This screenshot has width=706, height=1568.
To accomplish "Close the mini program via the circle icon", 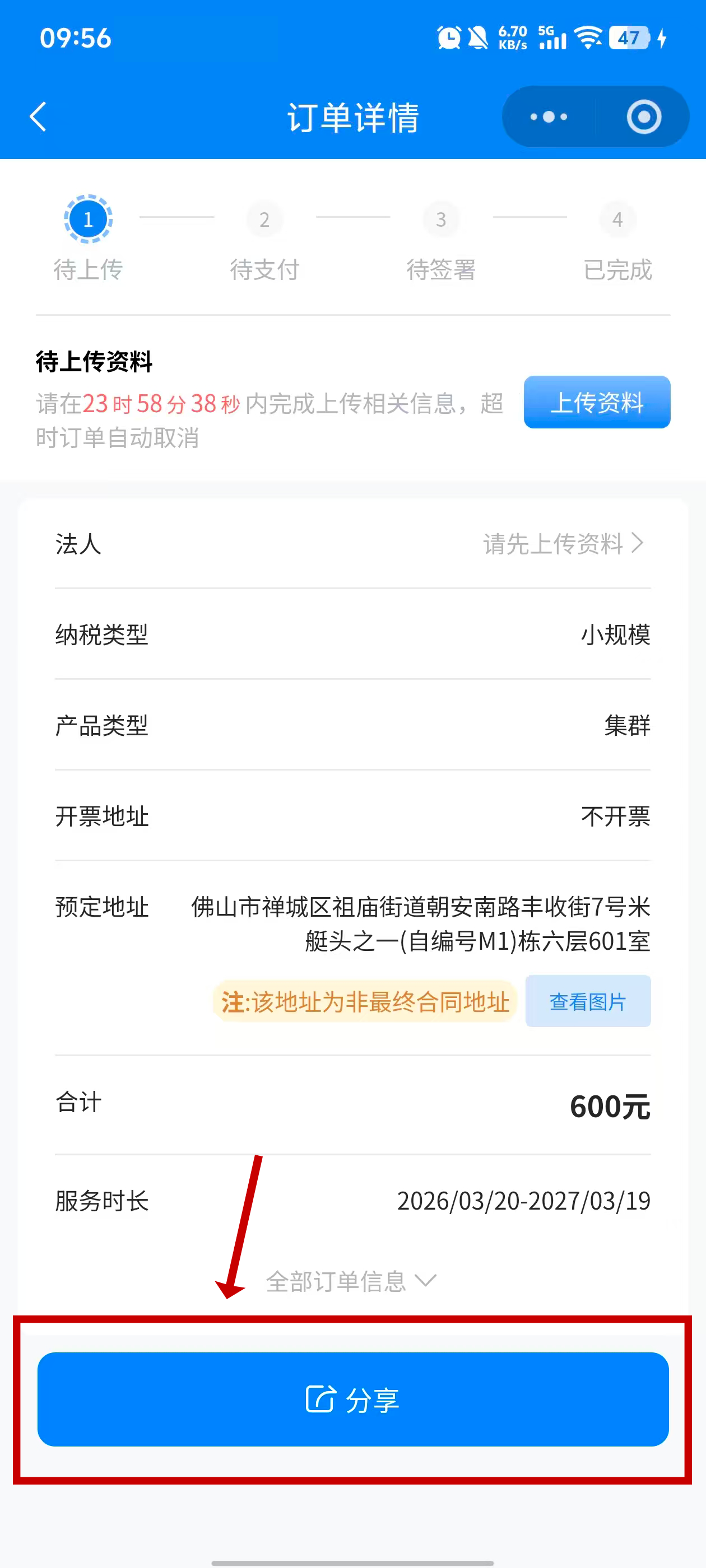I will point(643,117).
